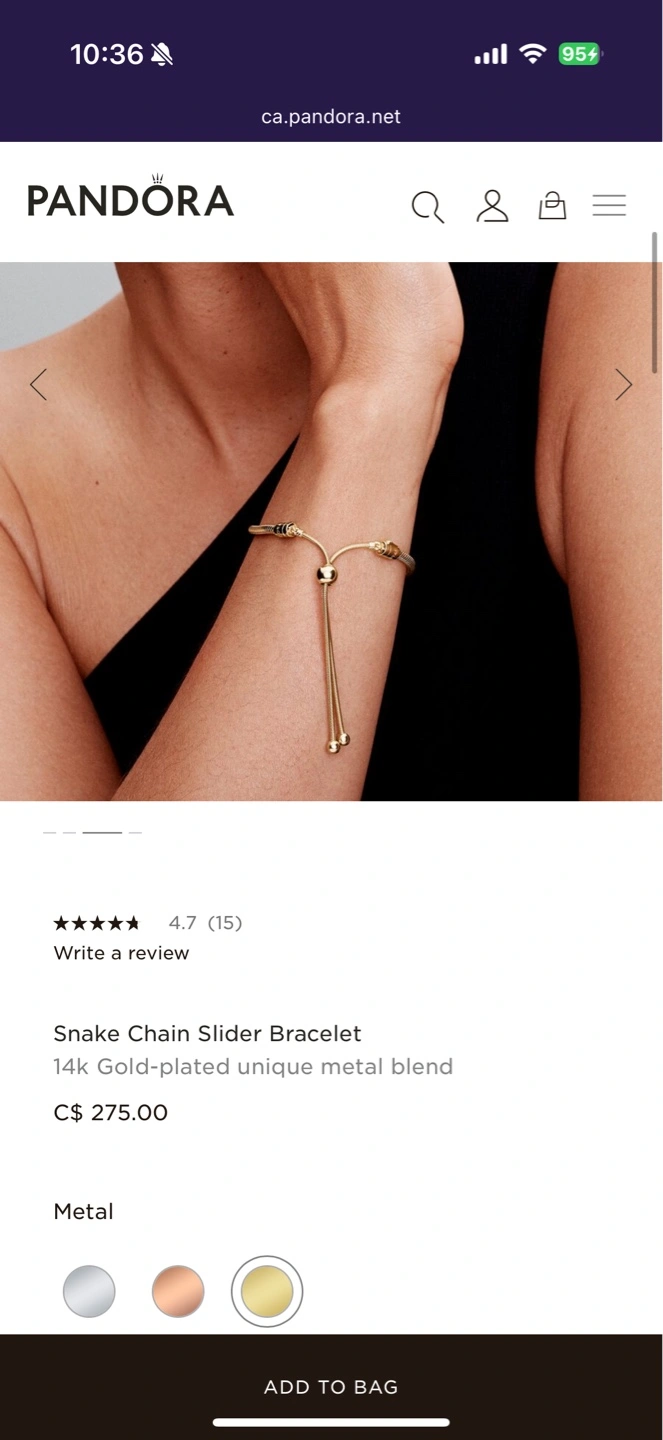Open the account profile icon
Screen dimensions: 663x1440
(492, 205)
